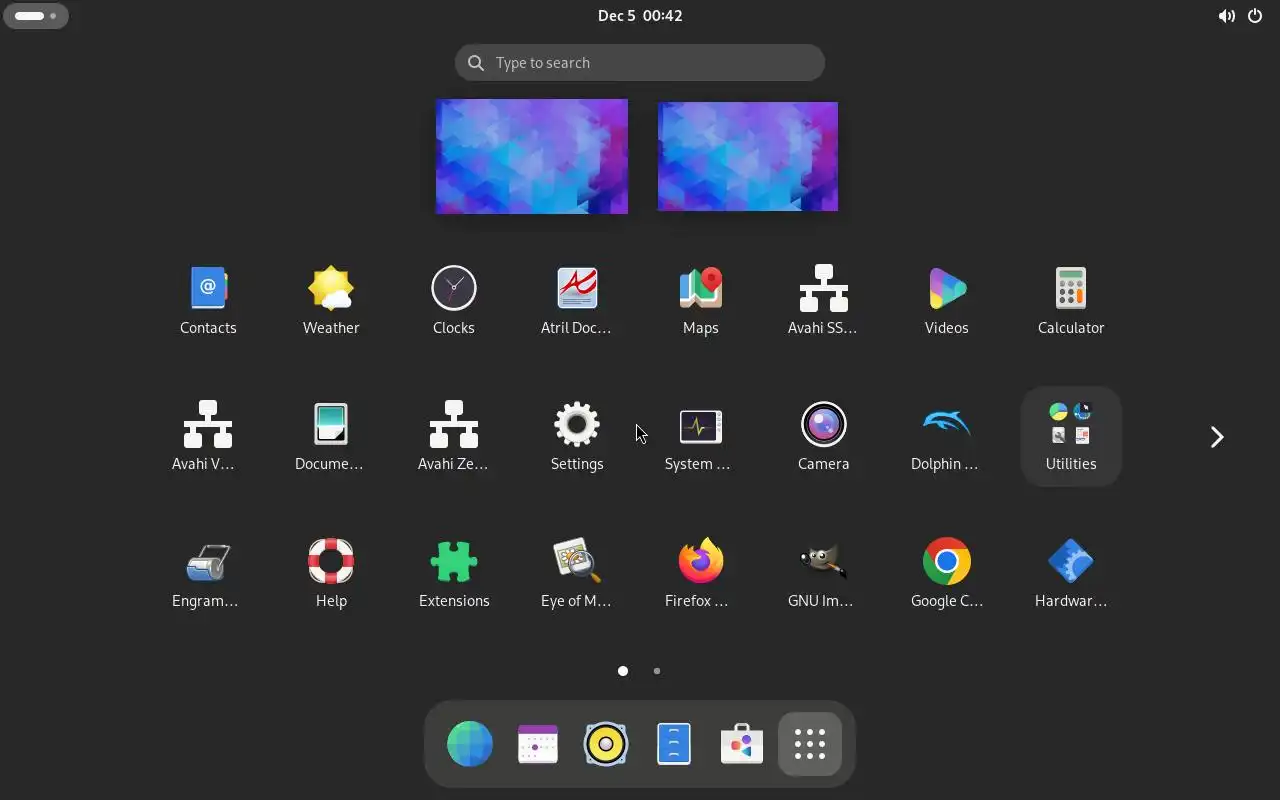Screen dimensions: 1280x800
Task: Open the calendar app in the dock
Action: [x=538, y=745]
